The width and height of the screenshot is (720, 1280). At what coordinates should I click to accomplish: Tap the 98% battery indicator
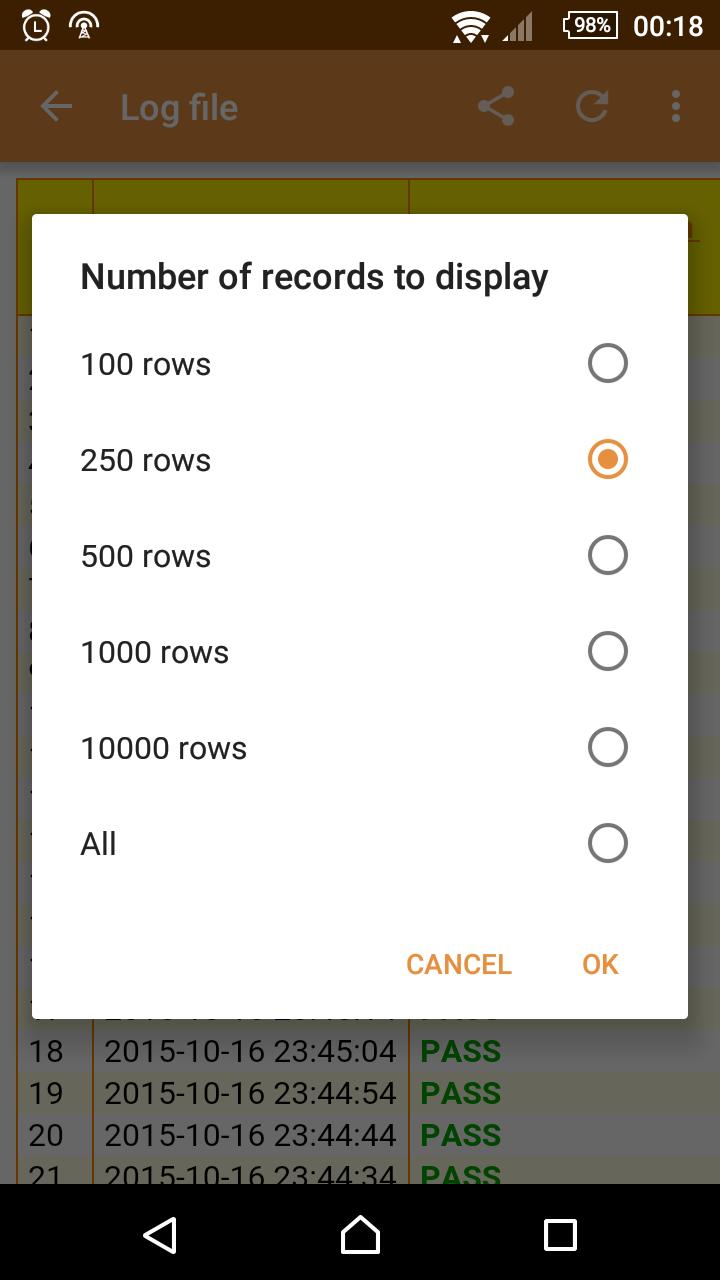tap(590, 26)
